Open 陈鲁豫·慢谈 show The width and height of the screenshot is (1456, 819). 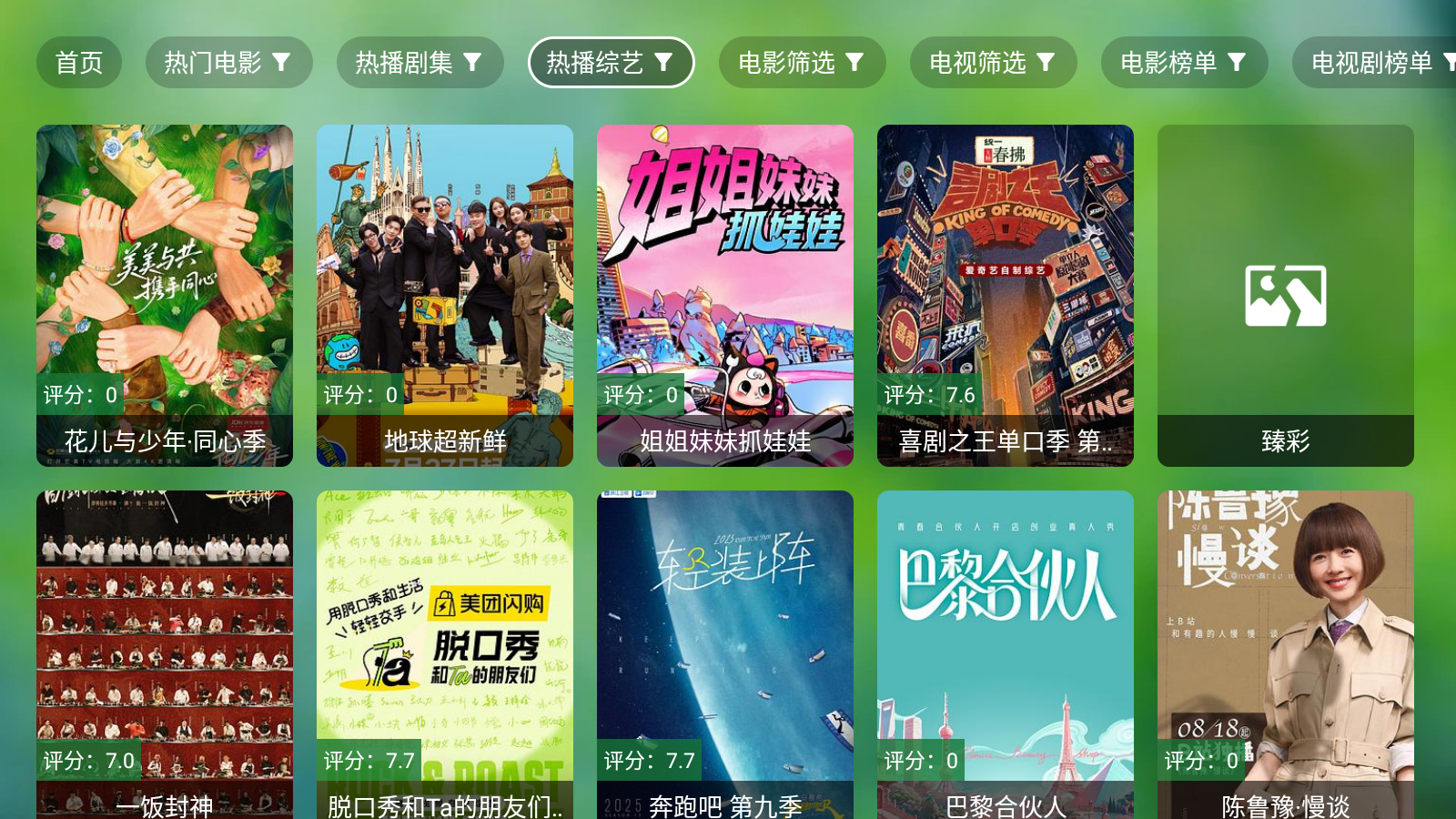pyautogui.click(x=1286, y=655)
